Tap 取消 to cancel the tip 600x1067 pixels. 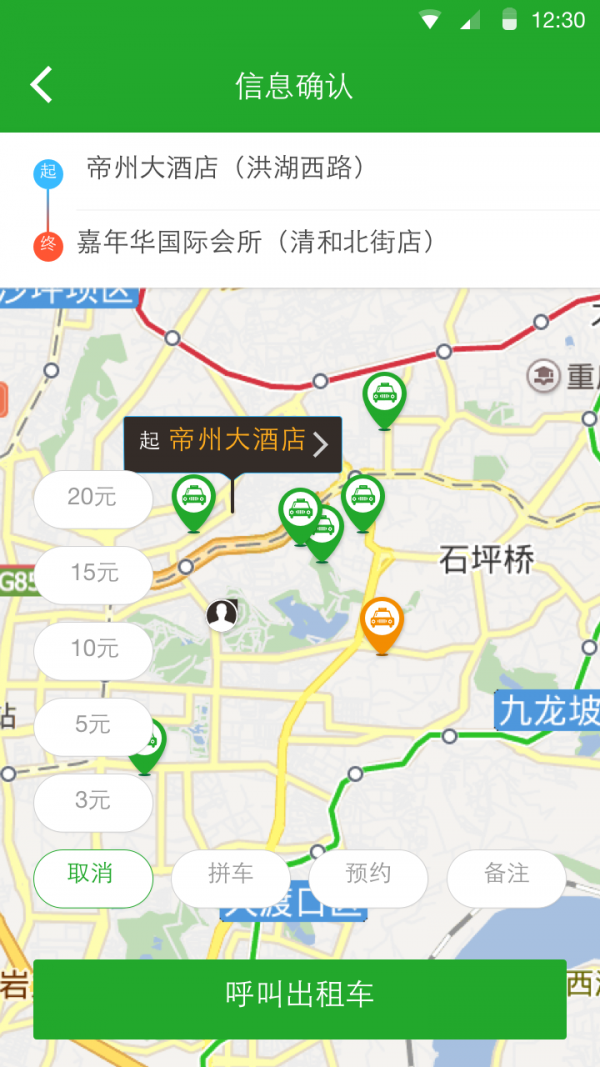(92, 875)
